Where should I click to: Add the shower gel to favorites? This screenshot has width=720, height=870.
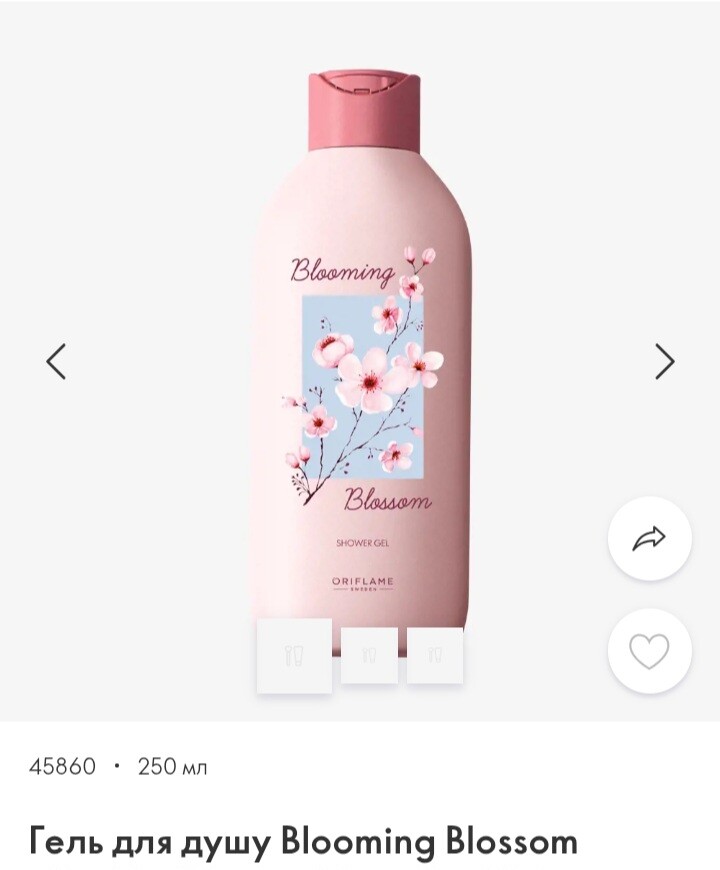click(650, 652)
